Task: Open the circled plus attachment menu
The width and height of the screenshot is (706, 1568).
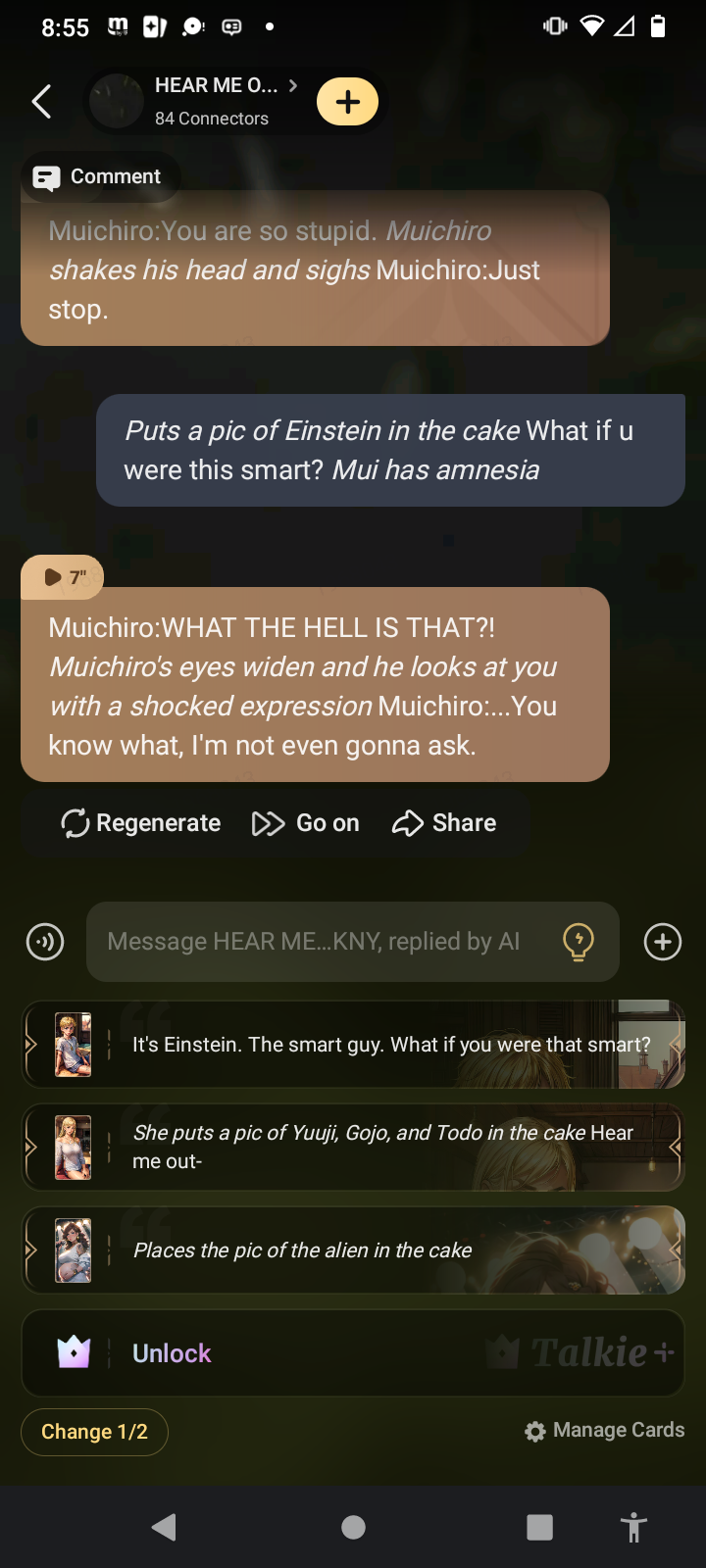Action: click(x=663, y=942)
